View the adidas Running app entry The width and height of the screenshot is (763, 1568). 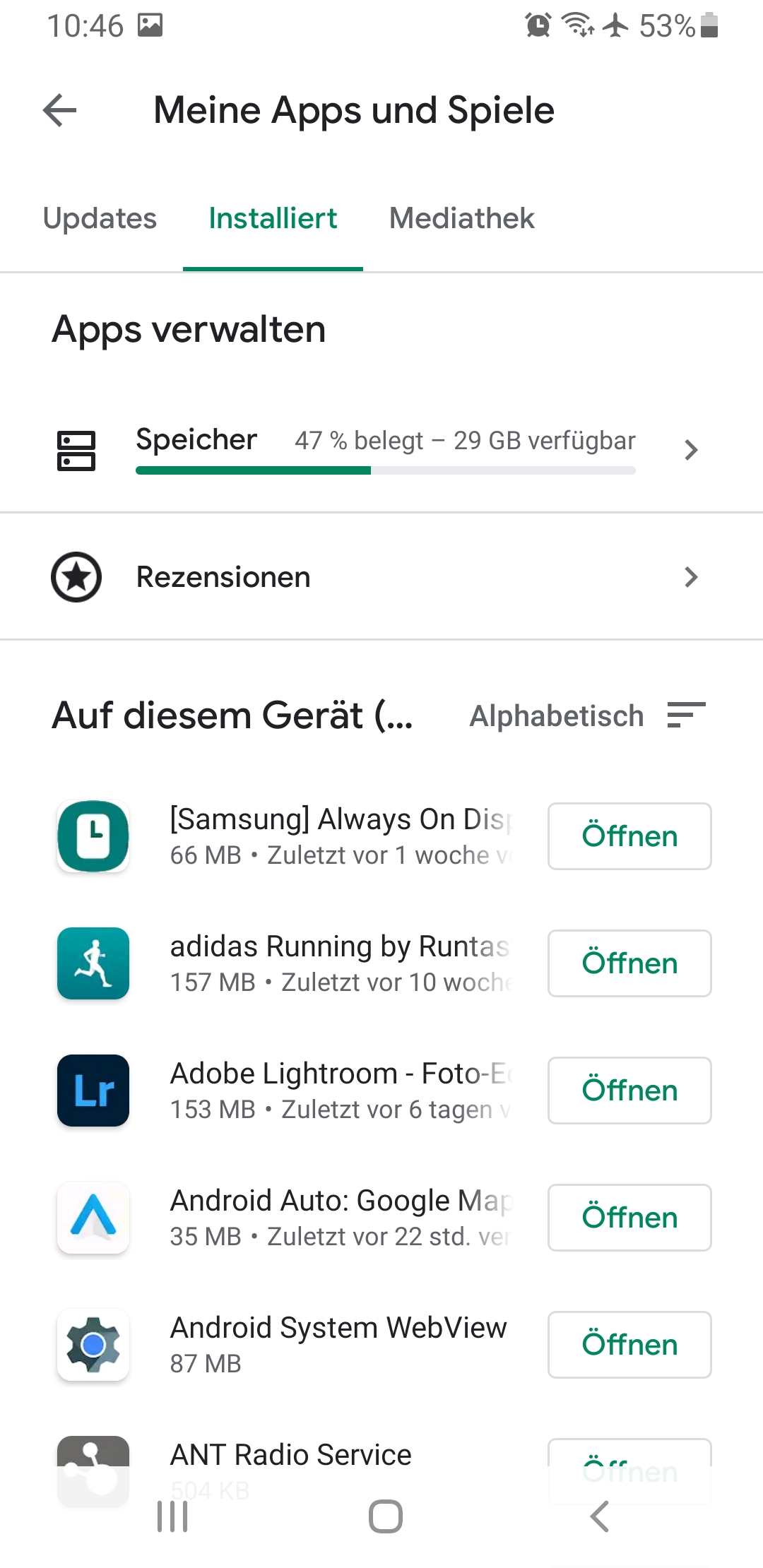pos(339,963)
